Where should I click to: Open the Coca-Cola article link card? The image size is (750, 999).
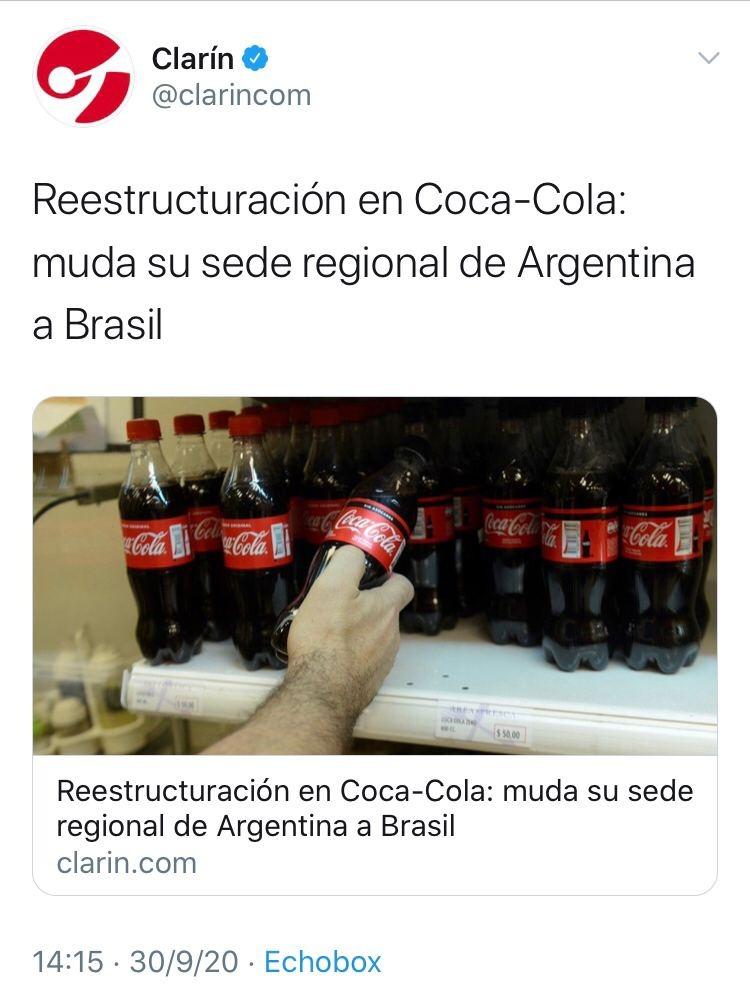coord(375,645)
